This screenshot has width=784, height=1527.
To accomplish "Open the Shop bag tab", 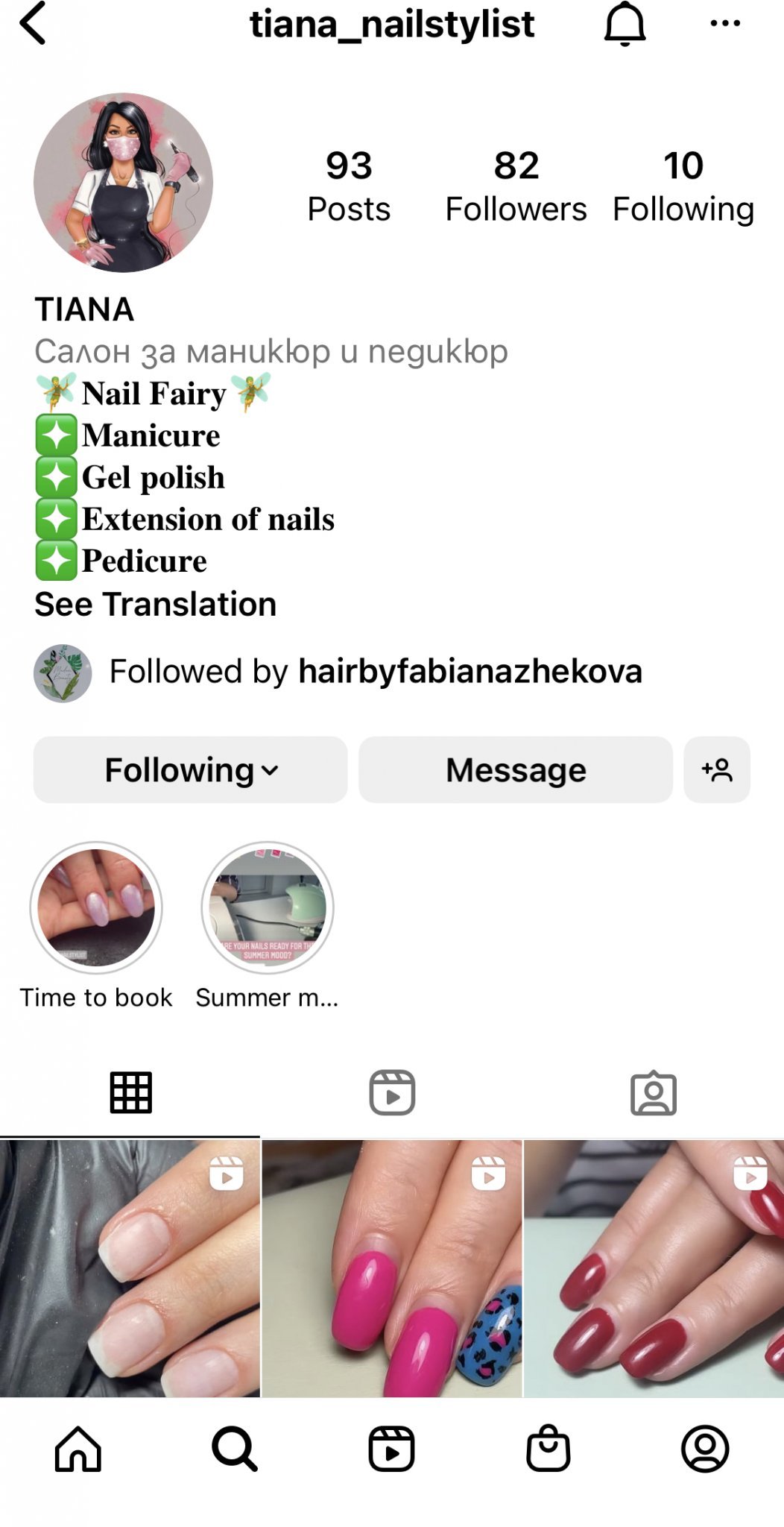I will point(549,1449).
